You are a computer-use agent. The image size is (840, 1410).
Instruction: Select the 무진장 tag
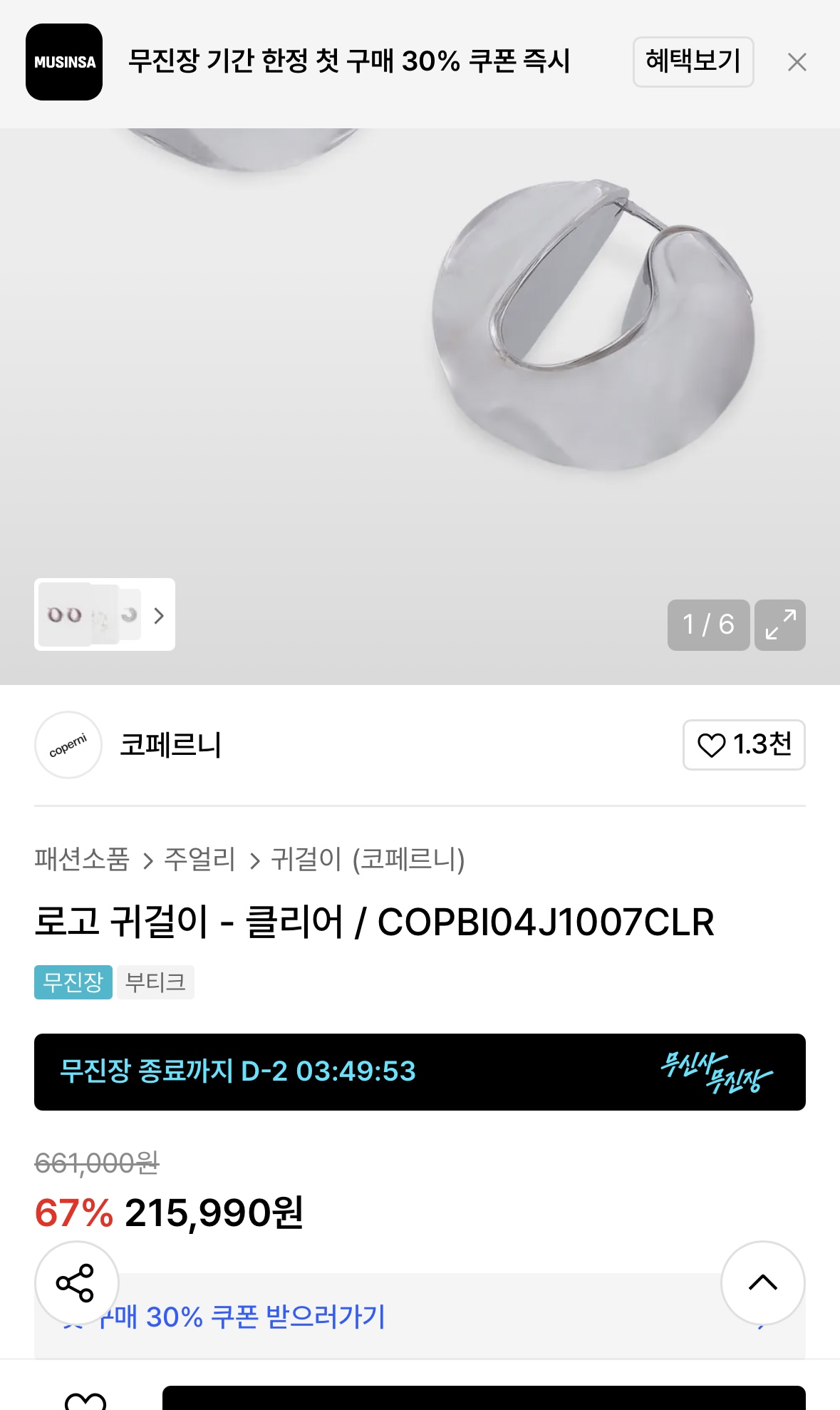pyautogui.click(x=72, y=982)
